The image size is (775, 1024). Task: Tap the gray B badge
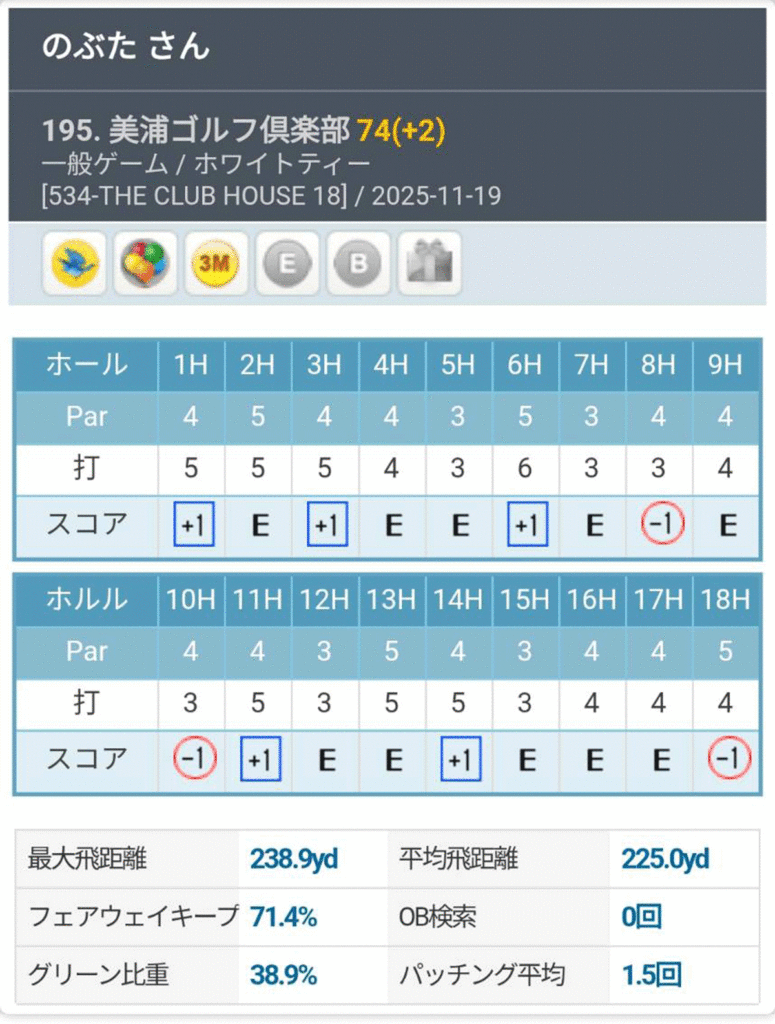(x=359, y=264)
